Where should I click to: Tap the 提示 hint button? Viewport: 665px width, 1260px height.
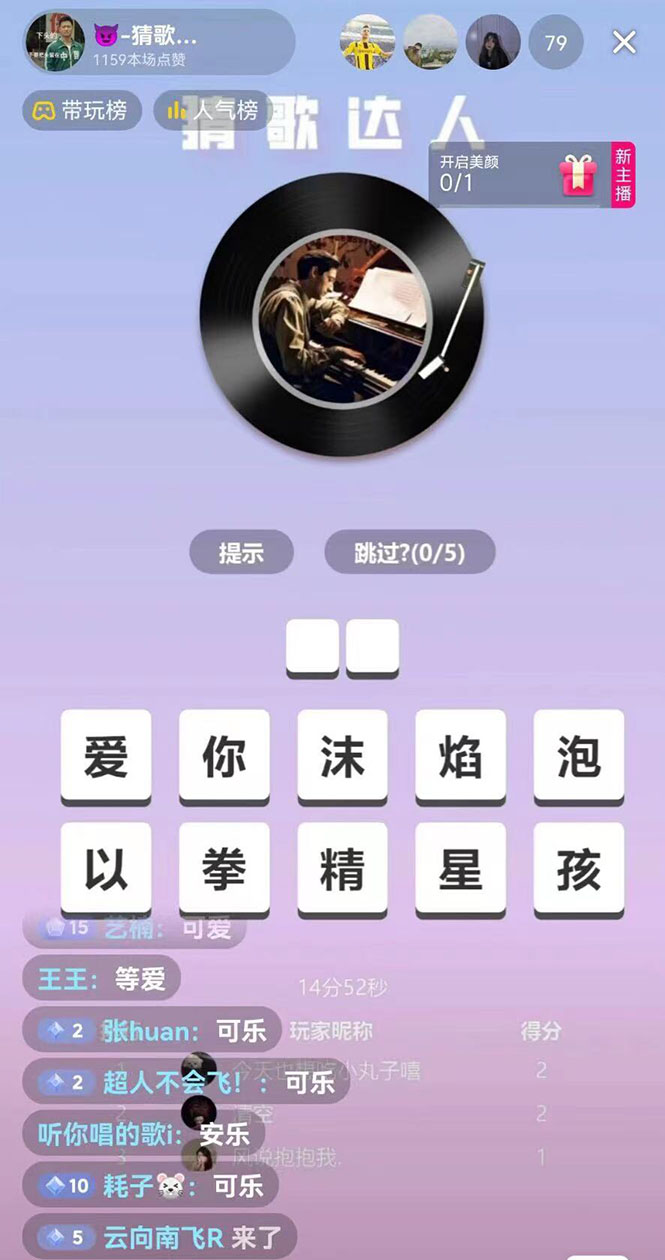tap(241, 552)
